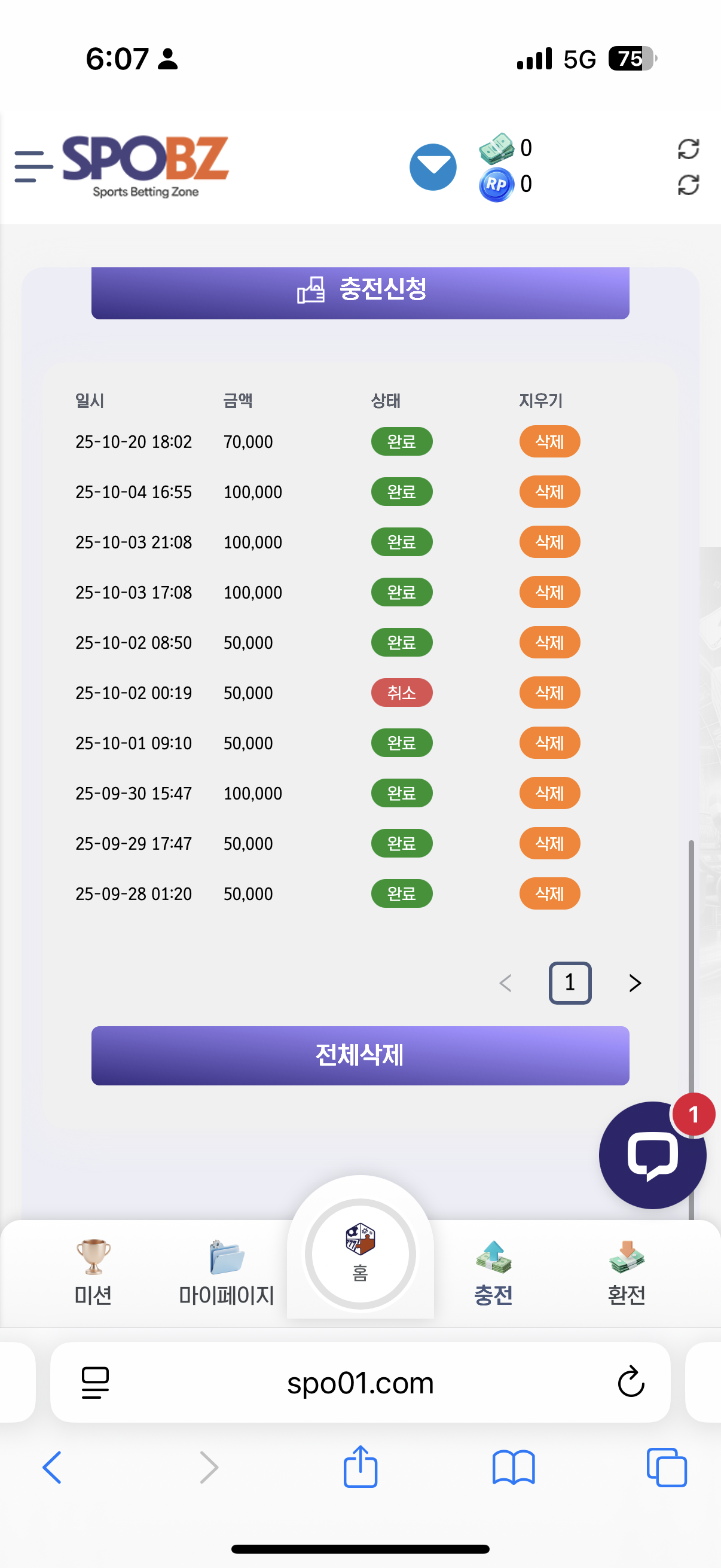Select page 1 in pagination
721x1568 pixels.
[570, 983]
